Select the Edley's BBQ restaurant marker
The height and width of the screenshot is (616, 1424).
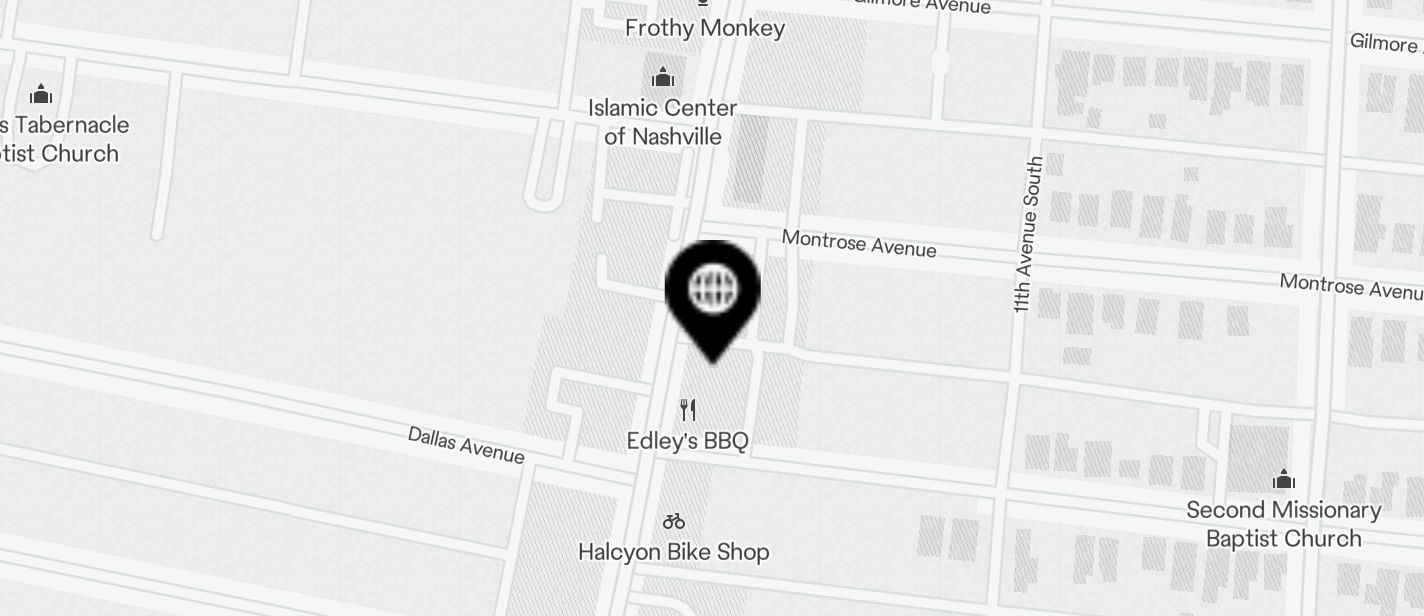coord(688,410)
